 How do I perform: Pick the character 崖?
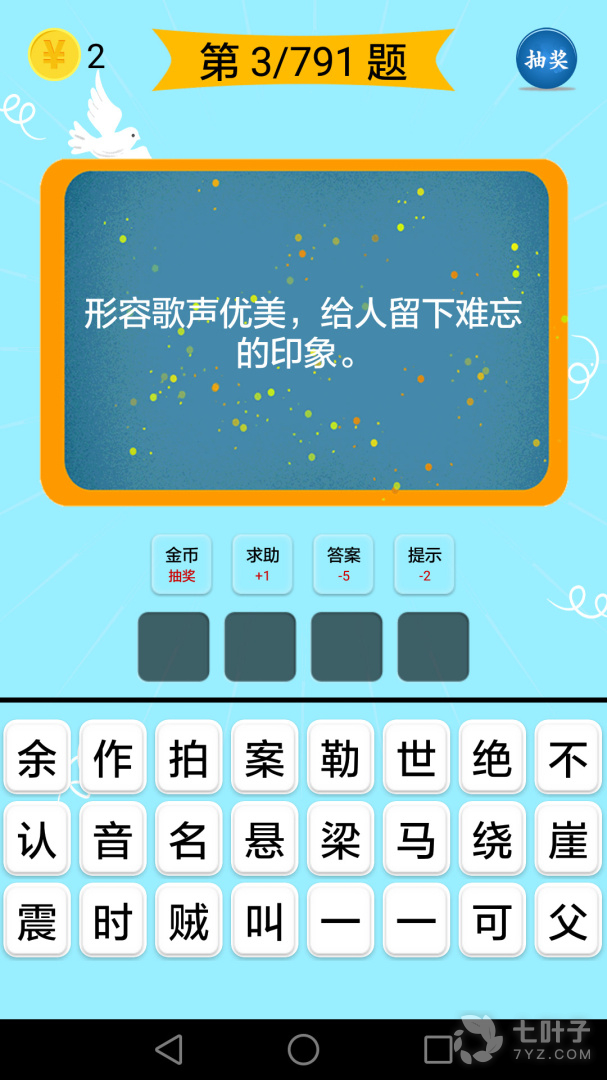[568, 840]
